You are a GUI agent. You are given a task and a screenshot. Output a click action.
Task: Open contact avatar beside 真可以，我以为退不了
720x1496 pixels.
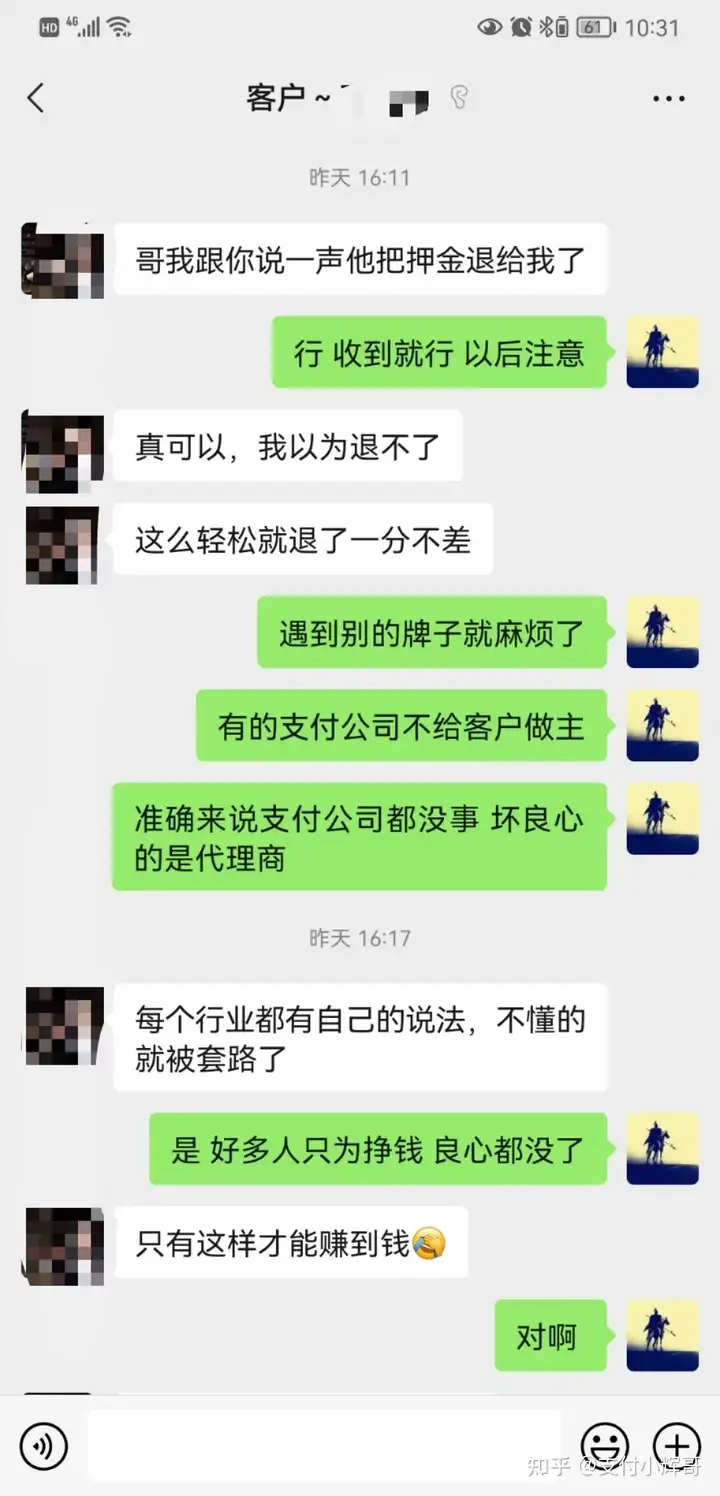(x=63, y=453)
